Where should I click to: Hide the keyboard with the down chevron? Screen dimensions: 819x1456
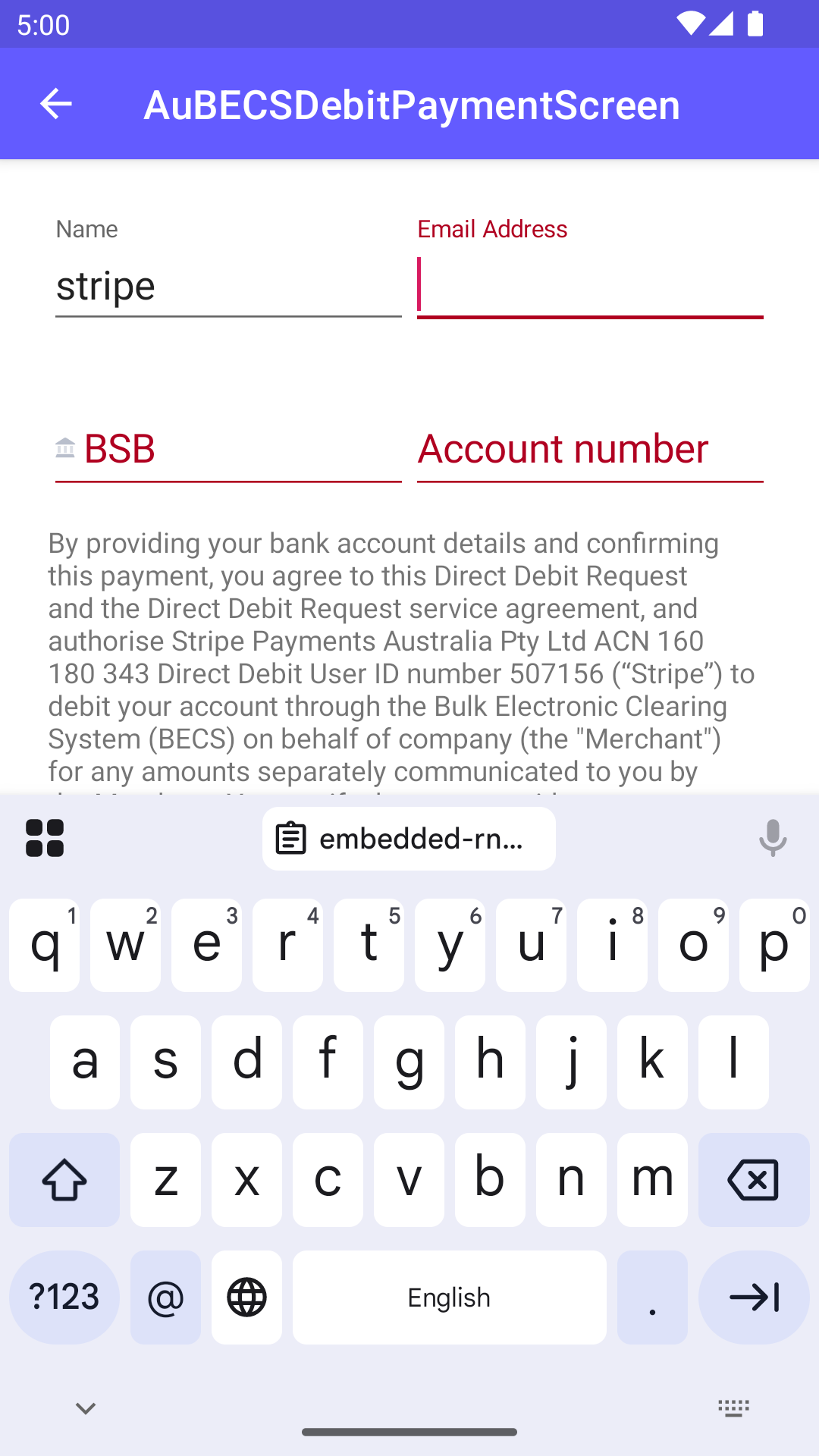[x=86, y=1408]
